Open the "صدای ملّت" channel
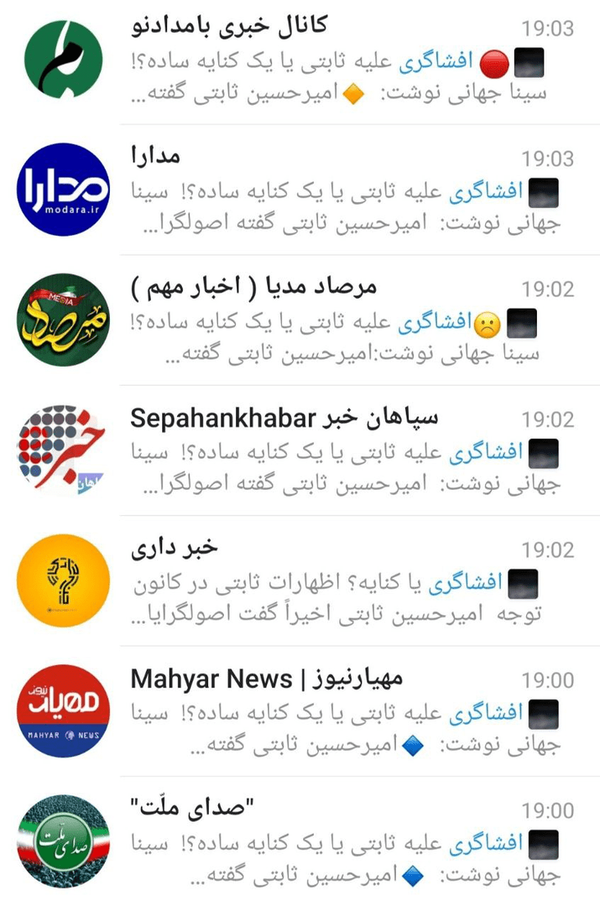This screenshot has width=600, height=906. click(x=300, y=841)
